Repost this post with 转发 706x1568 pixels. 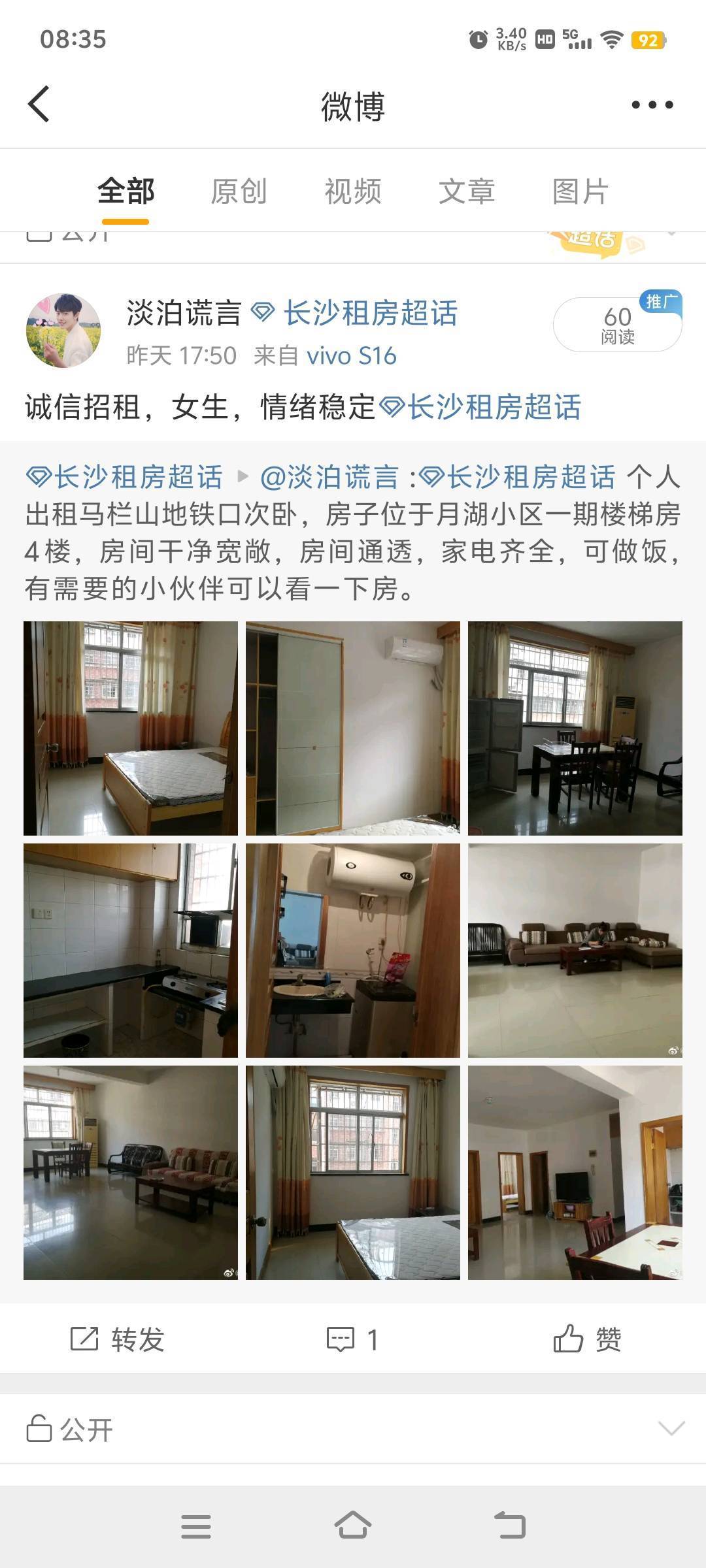[x=118, y=1340]
